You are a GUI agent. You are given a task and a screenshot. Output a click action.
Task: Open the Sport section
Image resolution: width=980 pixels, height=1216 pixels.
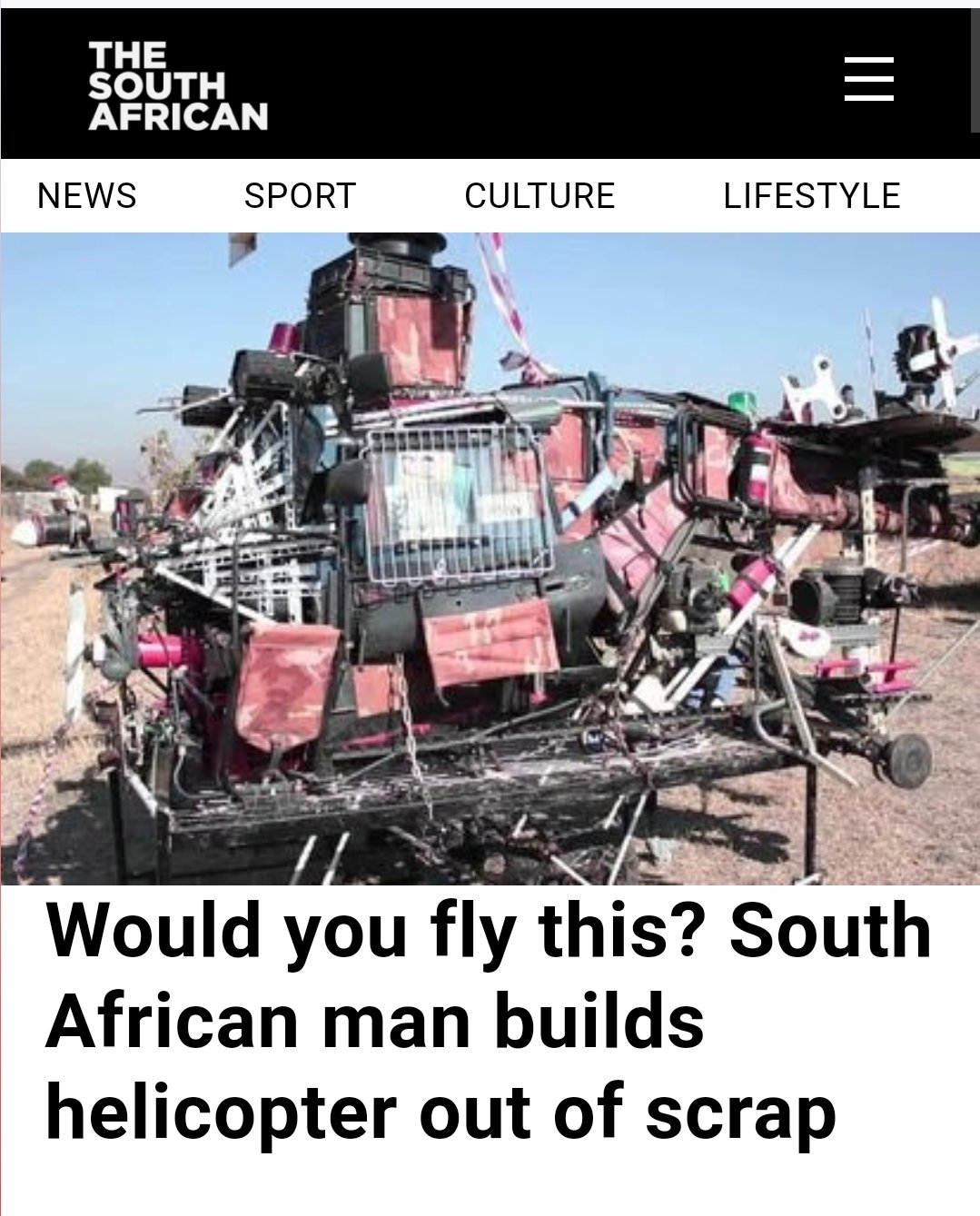(x=300, y=196)
